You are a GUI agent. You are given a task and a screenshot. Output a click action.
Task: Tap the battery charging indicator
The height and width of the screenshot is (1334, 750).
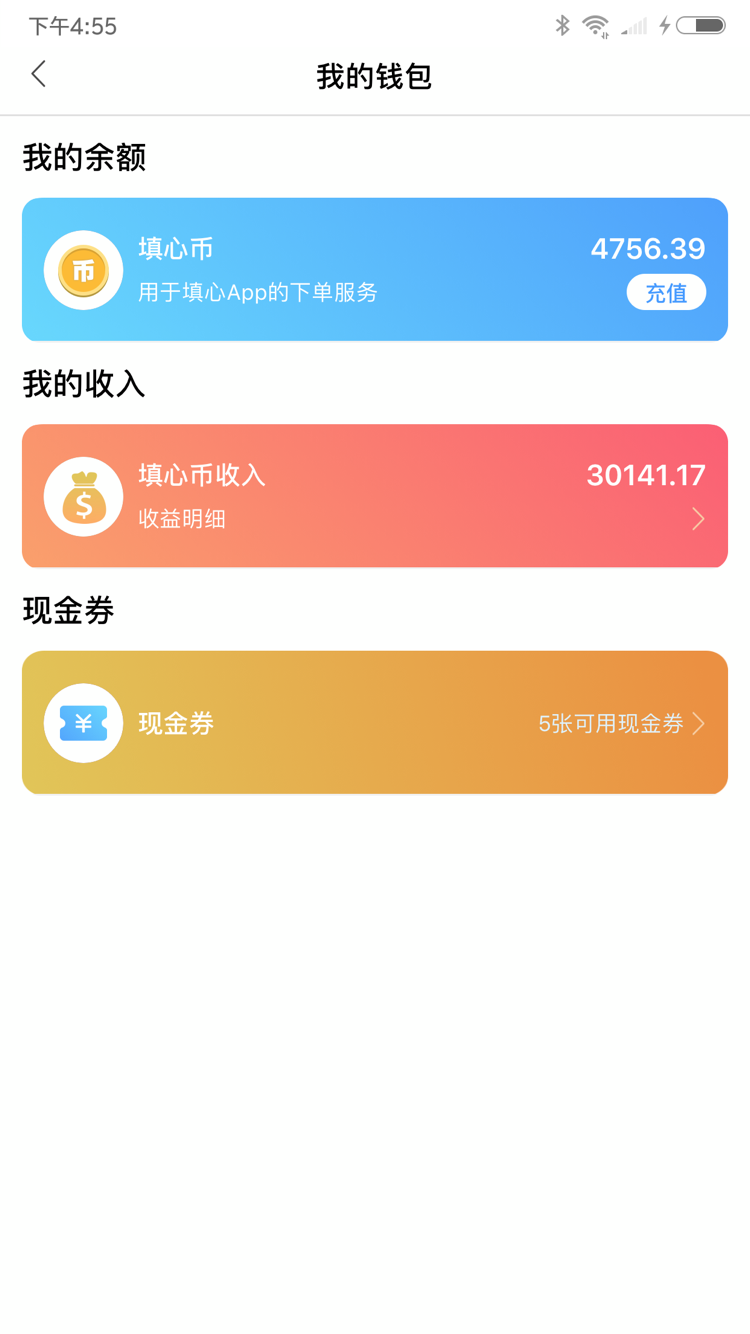click(692, 27)
